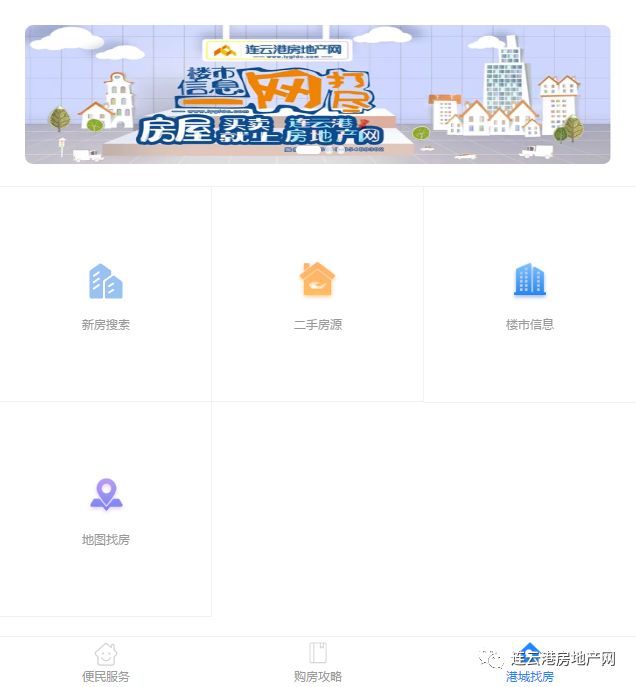Open the 连云港房地产网 top banner
The image size is (636, 687).
tap(317, 95)
